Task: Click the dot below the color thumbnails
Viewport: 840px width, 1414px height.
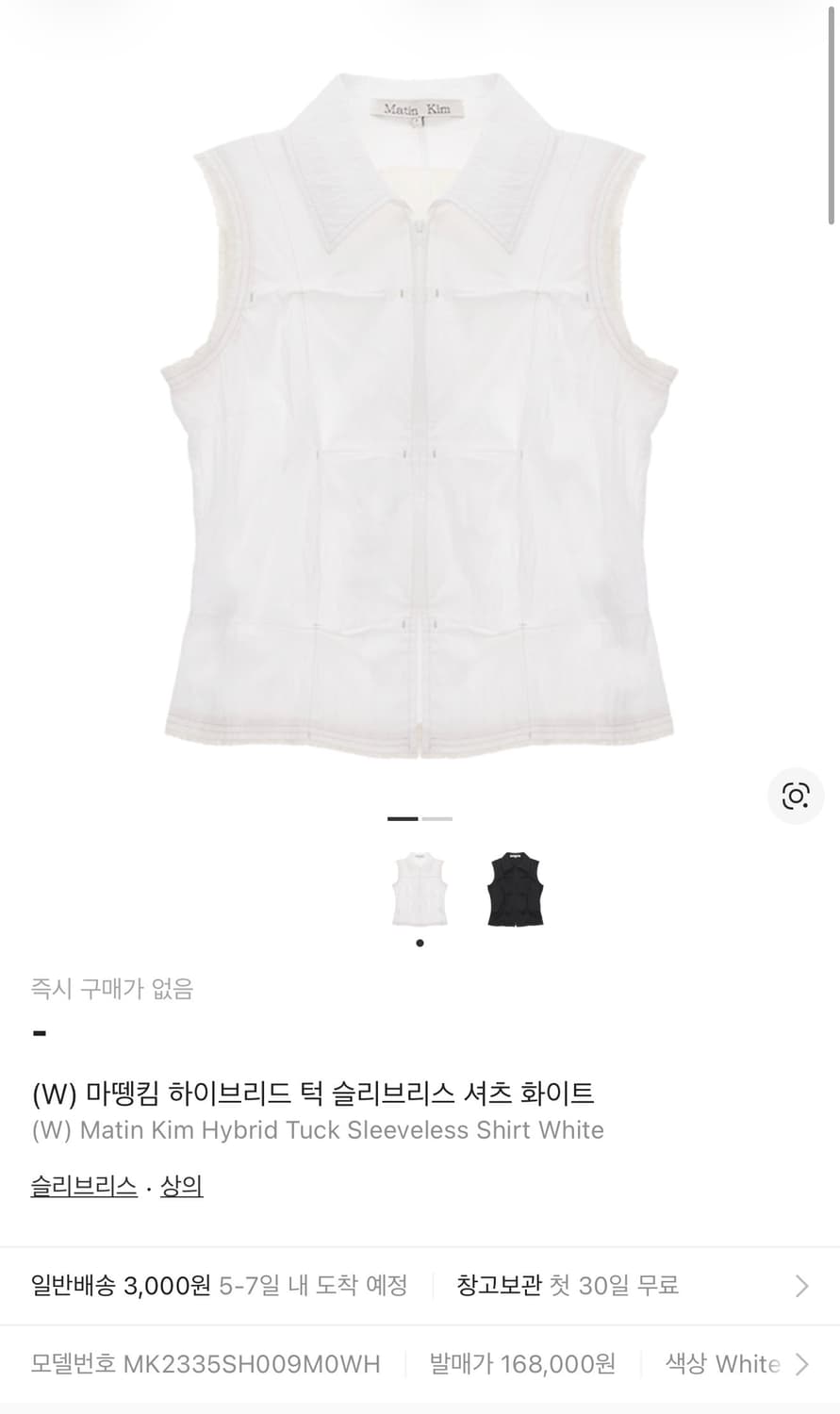Action: pos(420,943)
